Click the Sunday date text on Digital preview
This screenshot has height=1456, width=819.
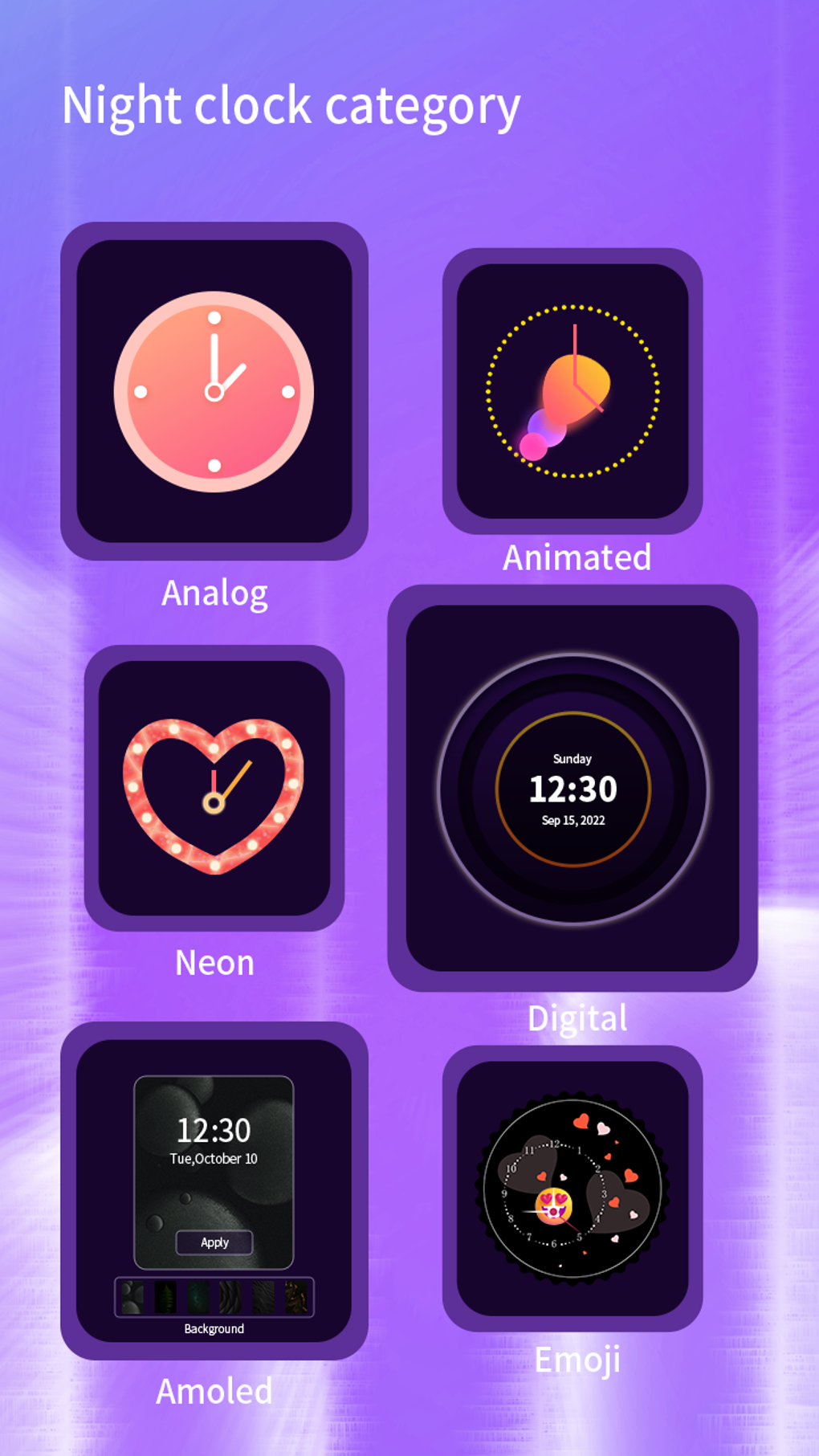[572, 758]
